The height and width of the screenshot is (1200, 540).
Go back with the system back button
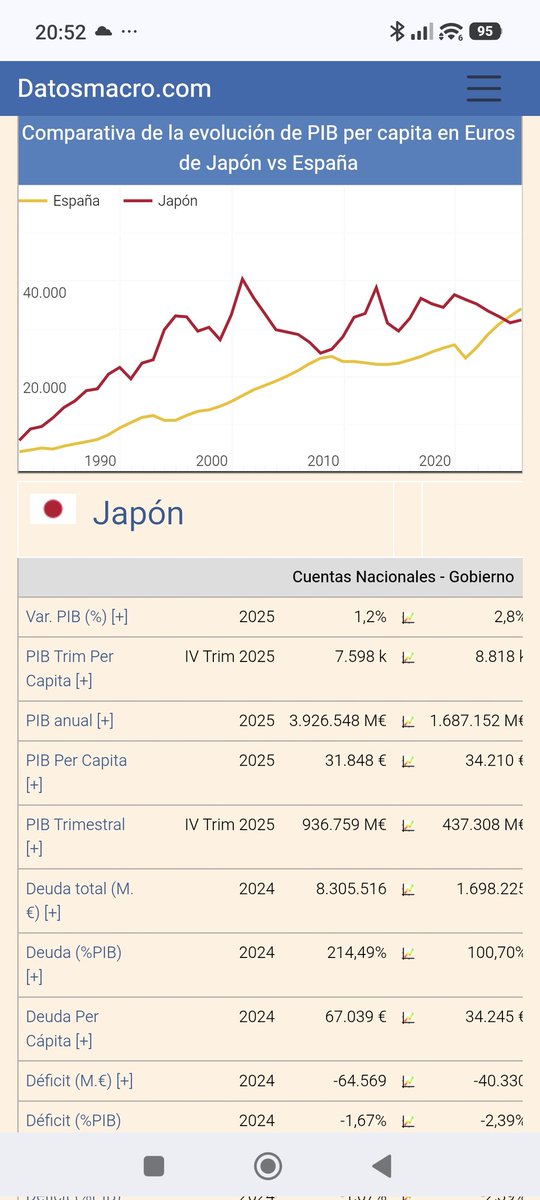[x=381, y=1165]
